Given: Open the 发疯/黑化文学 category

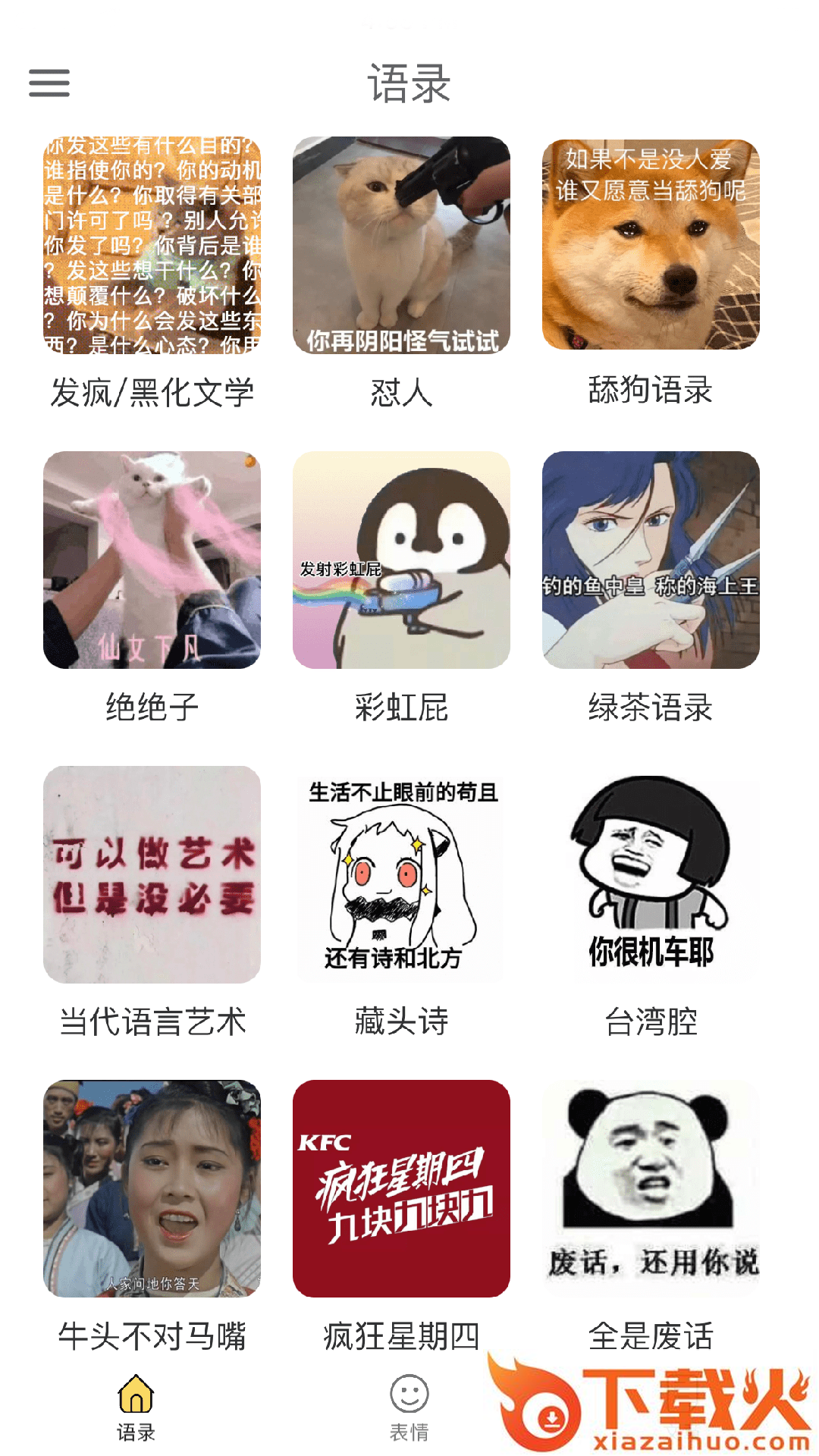Looking at the screenshot, I should pos(152,246).
